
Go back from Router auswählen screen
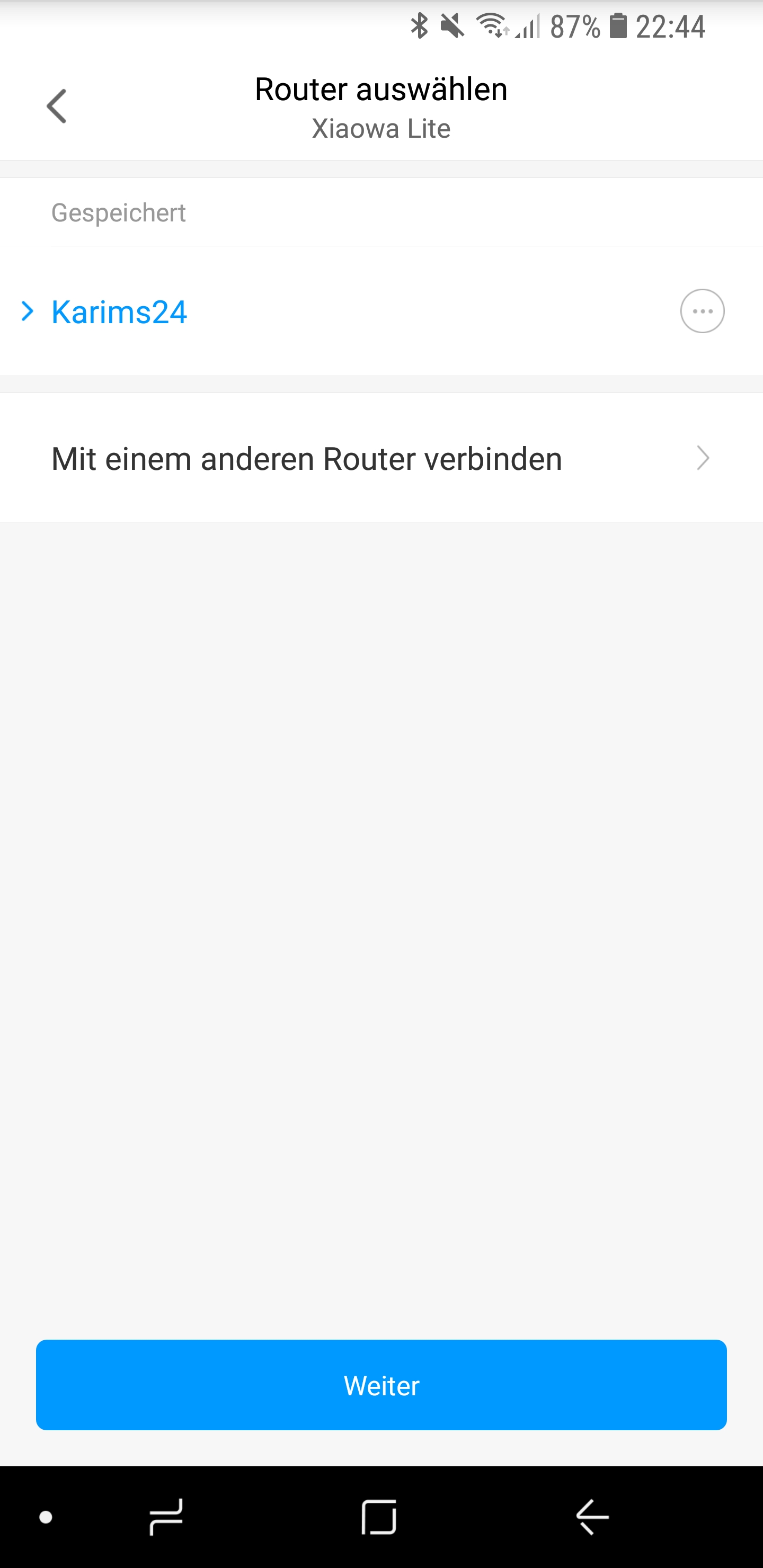57,106
